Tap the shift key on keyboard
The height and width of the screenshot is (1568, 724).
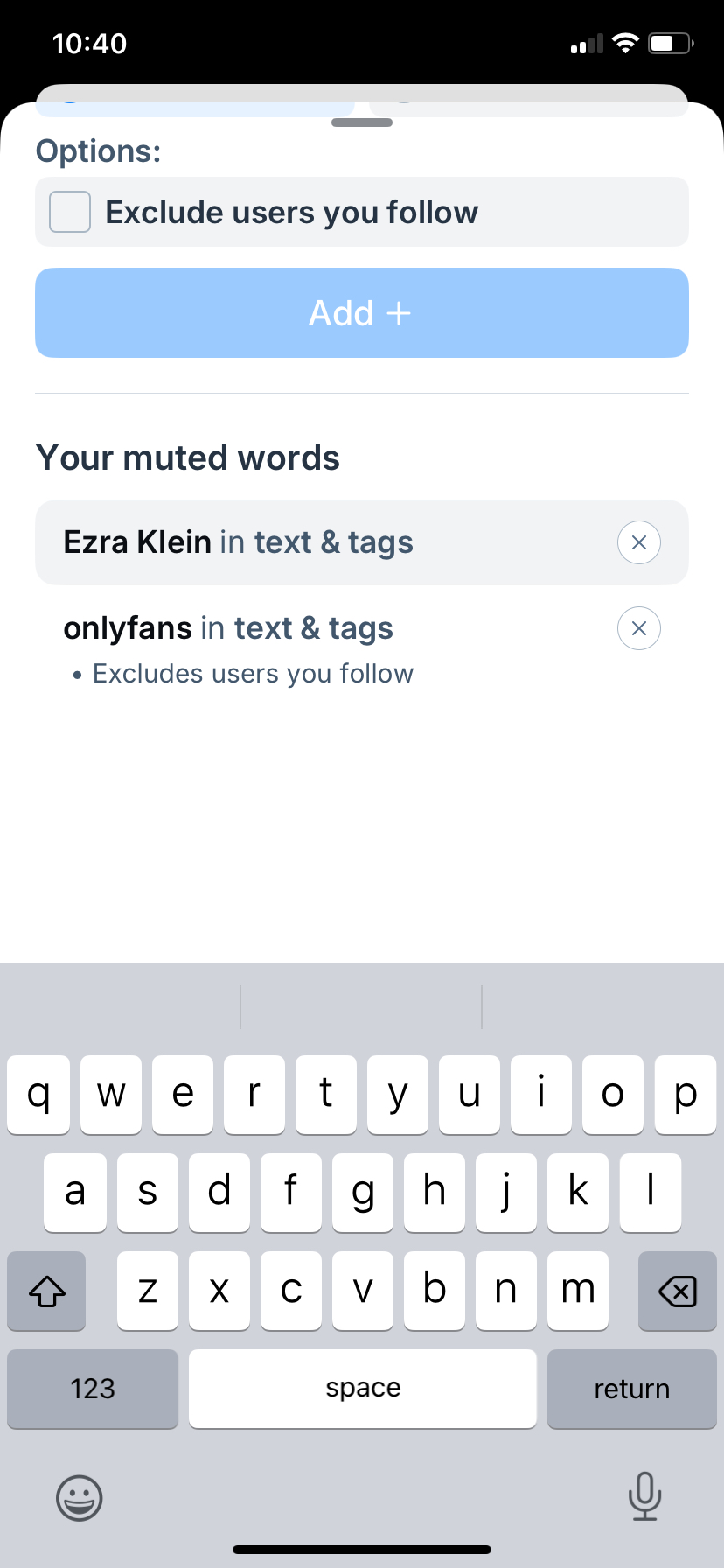click(47, 1291)
